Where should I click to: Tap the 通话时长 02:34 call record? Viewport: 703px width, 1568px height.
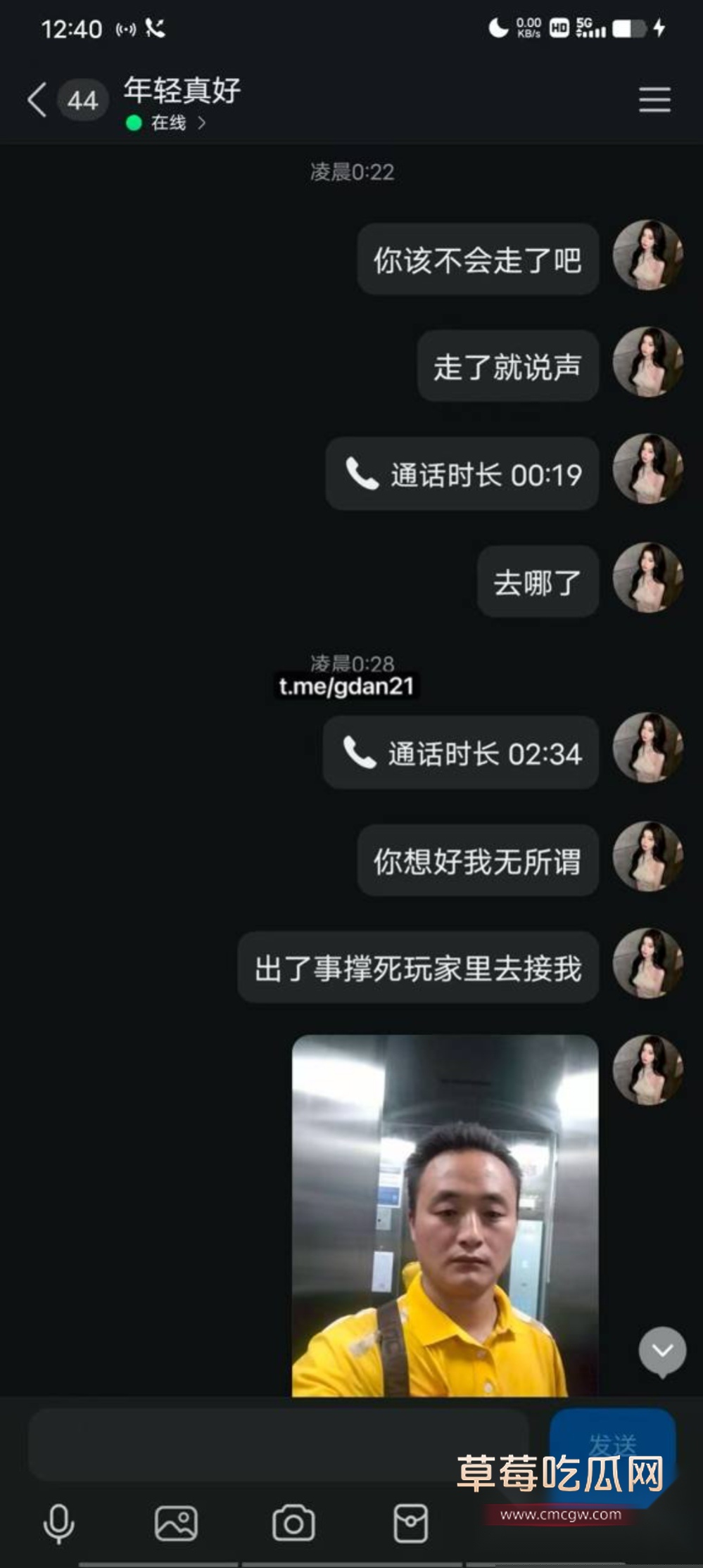pyautogui.click(x=461, y=753)
